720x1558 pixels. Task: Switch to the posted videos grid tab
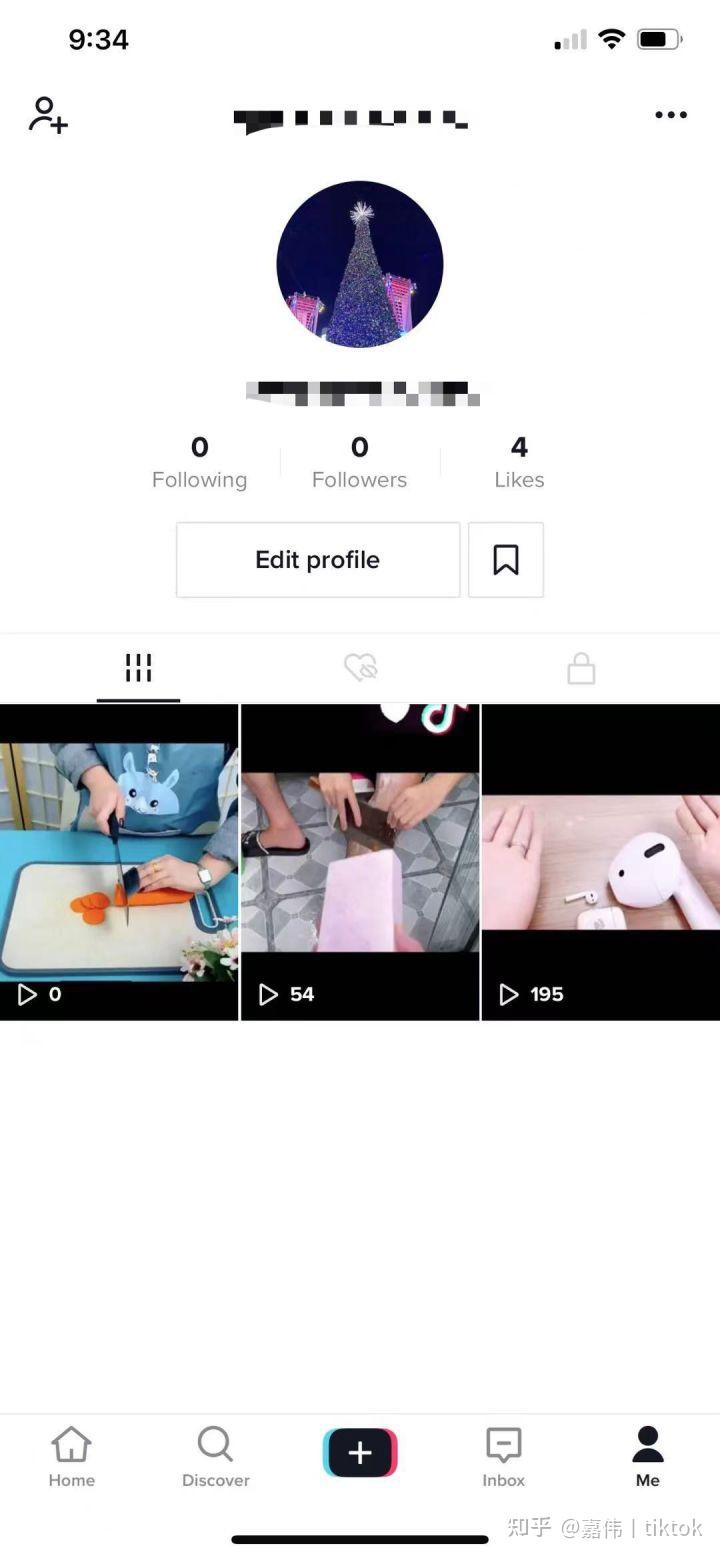click(138, 668)
